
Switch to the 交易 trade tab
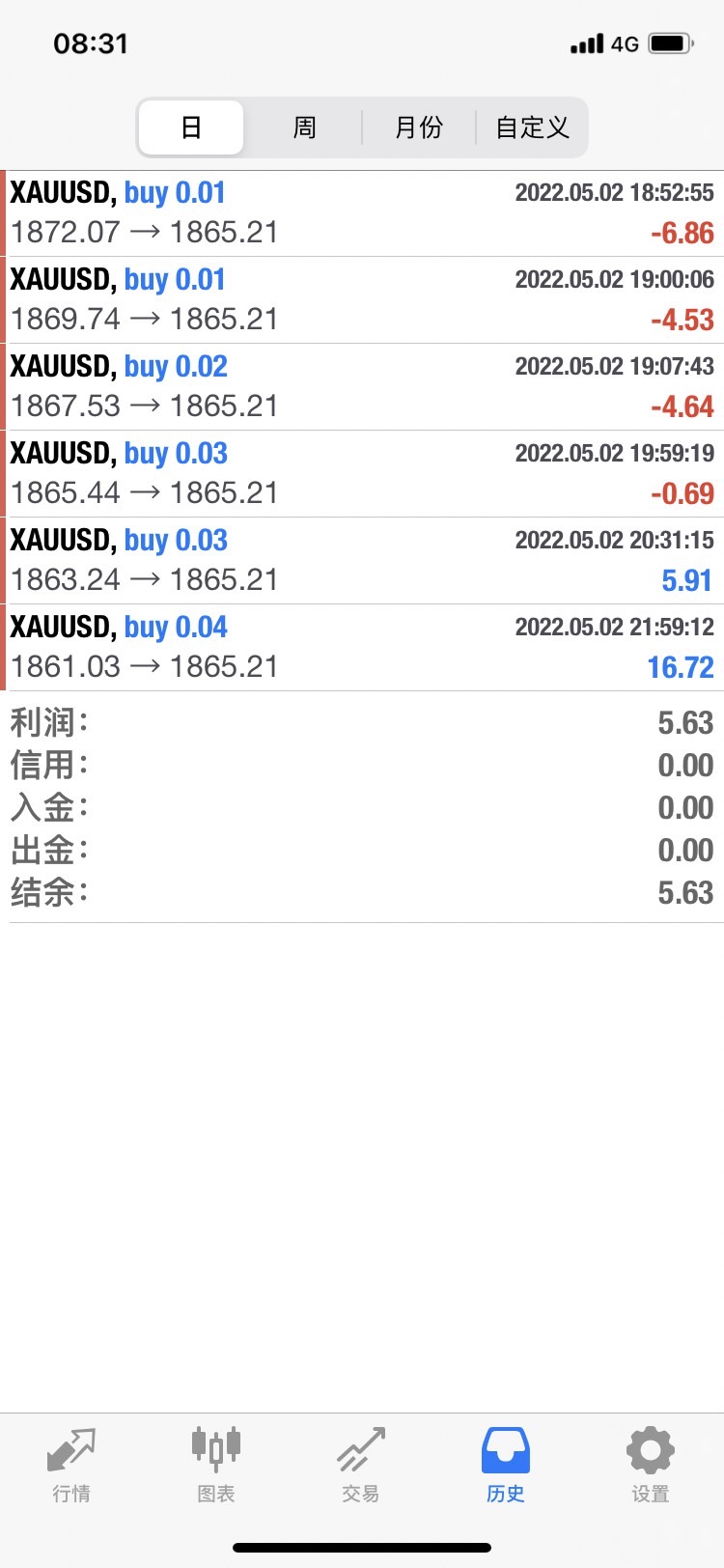click(x=361, y=1466)
